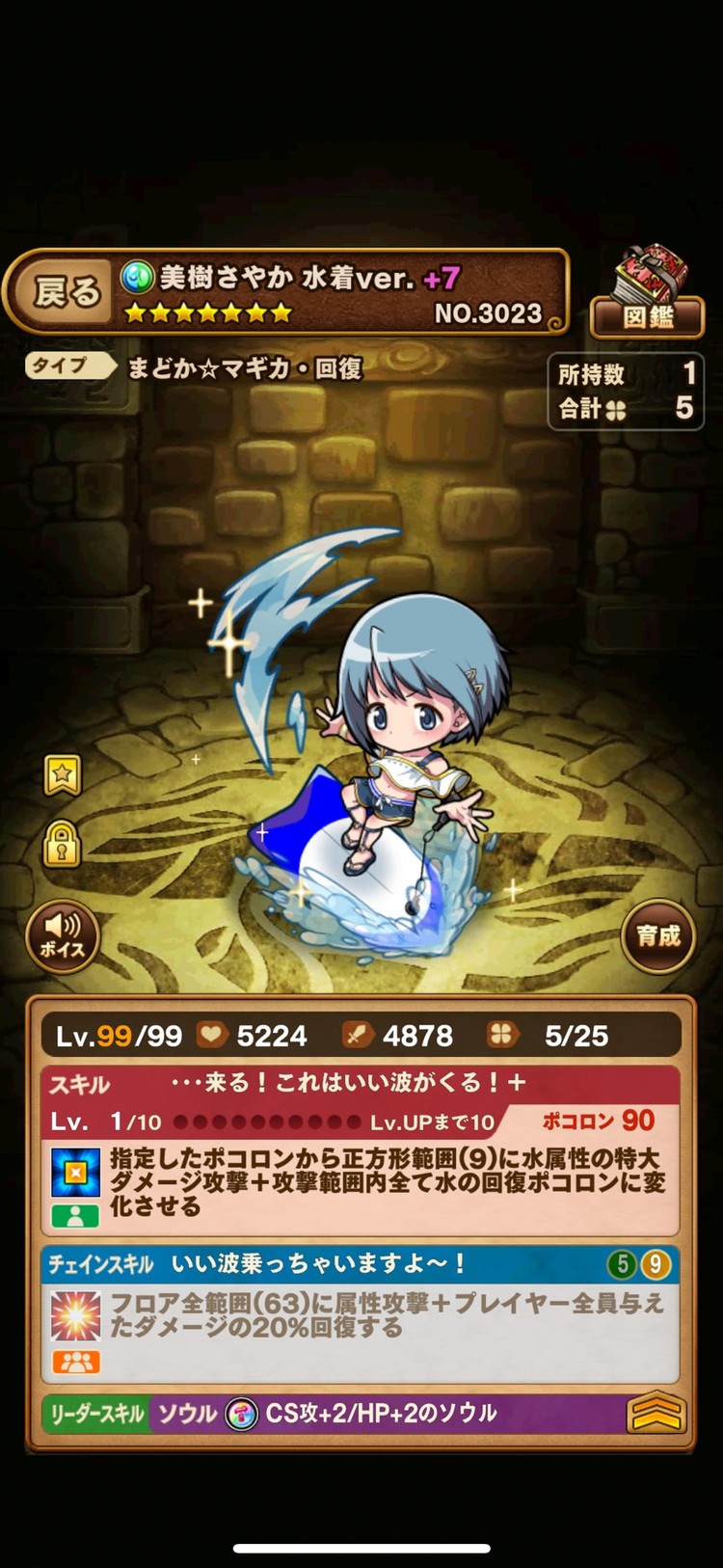Play the character ボイス voice
This screenshot has width=723, height=1568.
63,935
